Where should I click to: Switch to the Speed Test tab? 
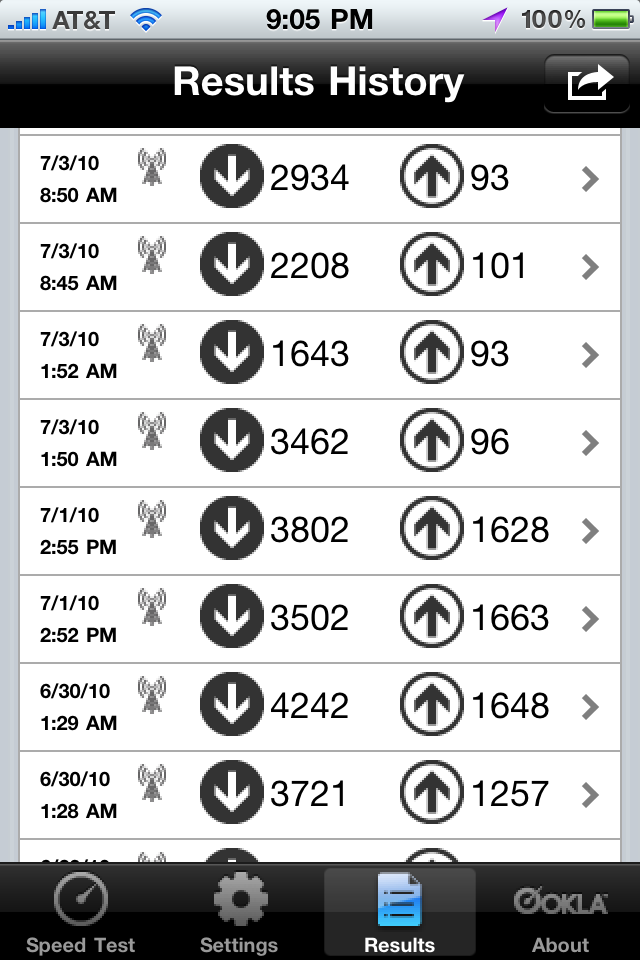[80, 912]
